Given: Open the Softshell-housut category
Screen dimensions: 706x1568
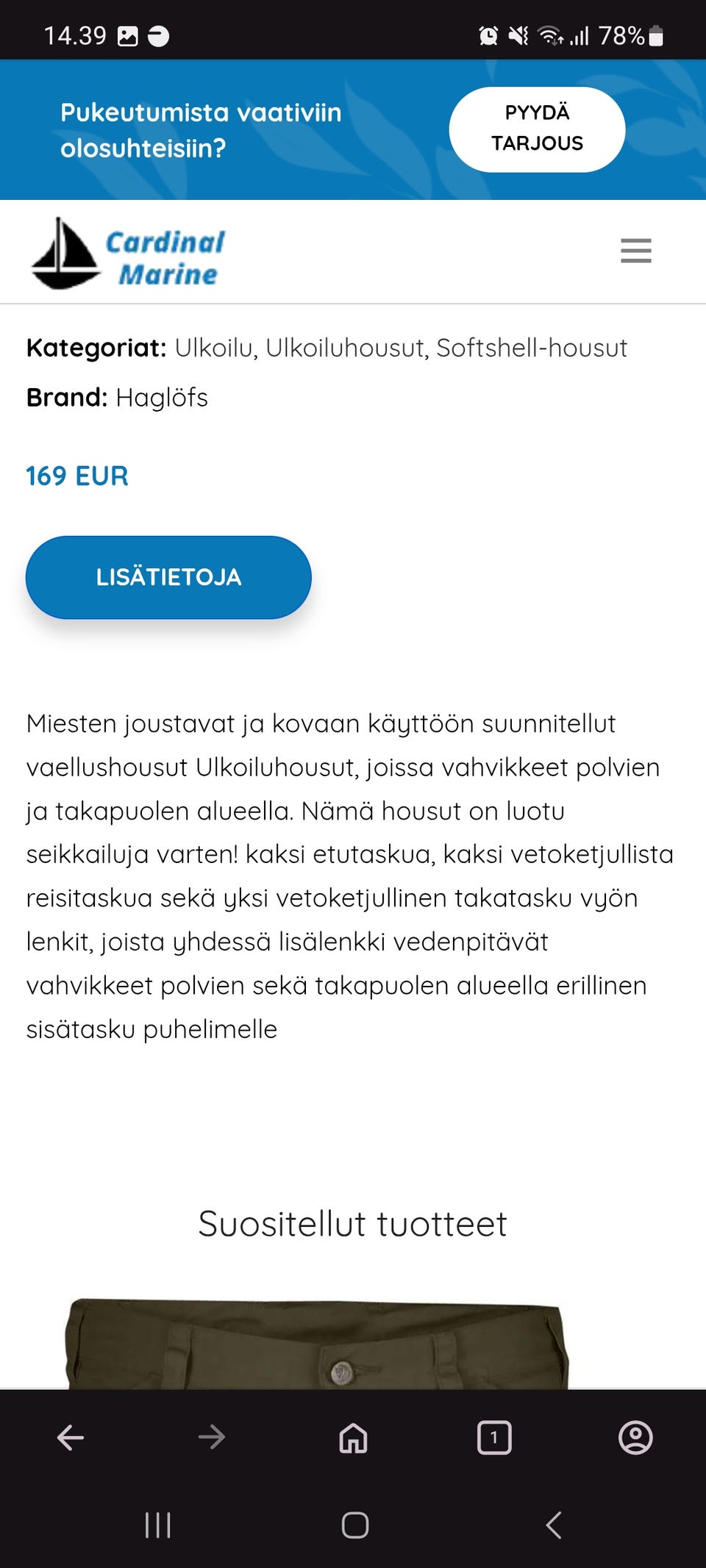Looking at the screenshot, I should coord(531,347).
